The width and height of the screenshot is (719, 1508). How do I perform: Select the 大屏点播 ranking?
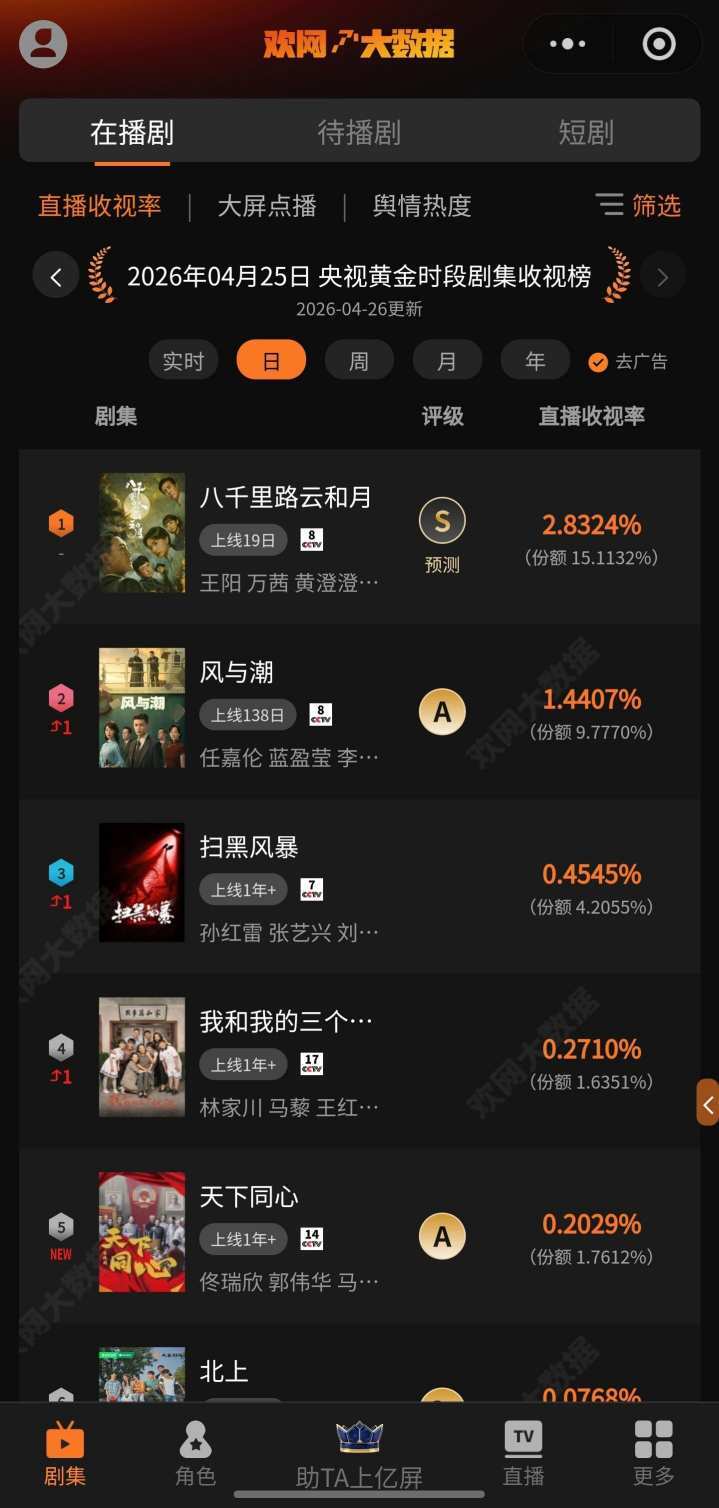point(267,206)
